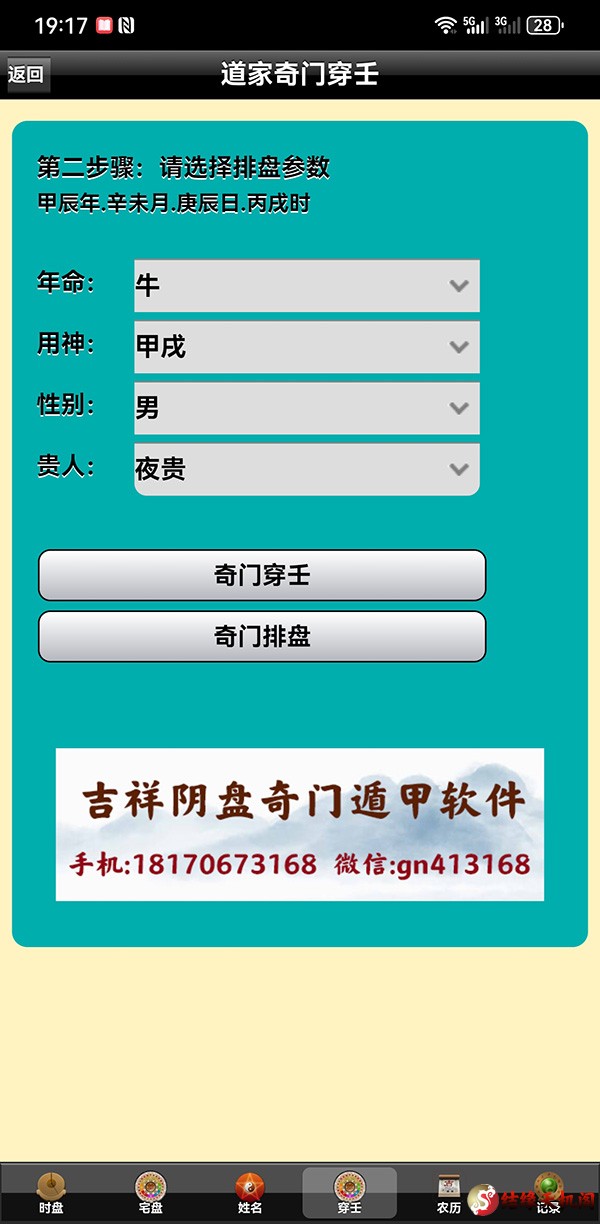
Task: Tap the 奇门穿壬 button
Action: point(262,575)
